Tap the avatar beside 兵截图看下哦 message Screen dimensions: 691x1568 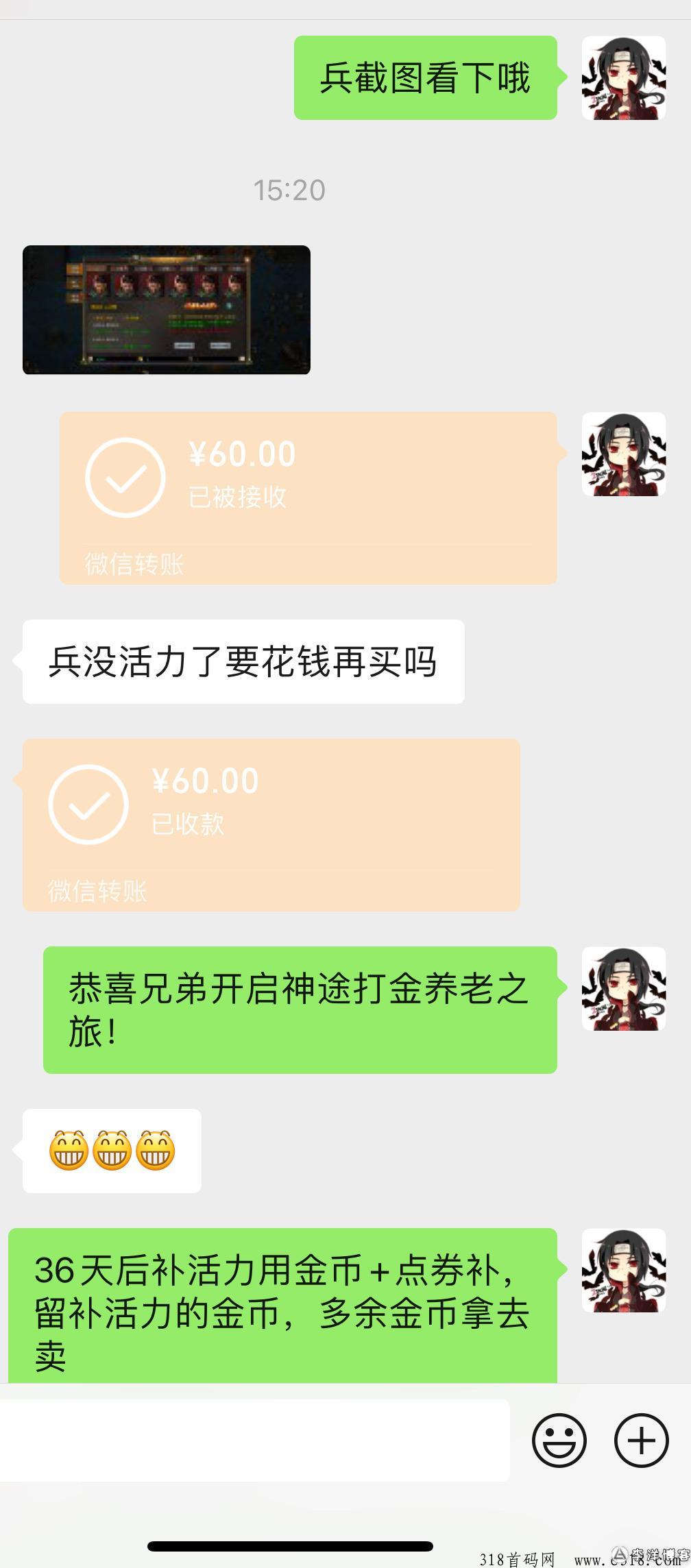(624, 78)
